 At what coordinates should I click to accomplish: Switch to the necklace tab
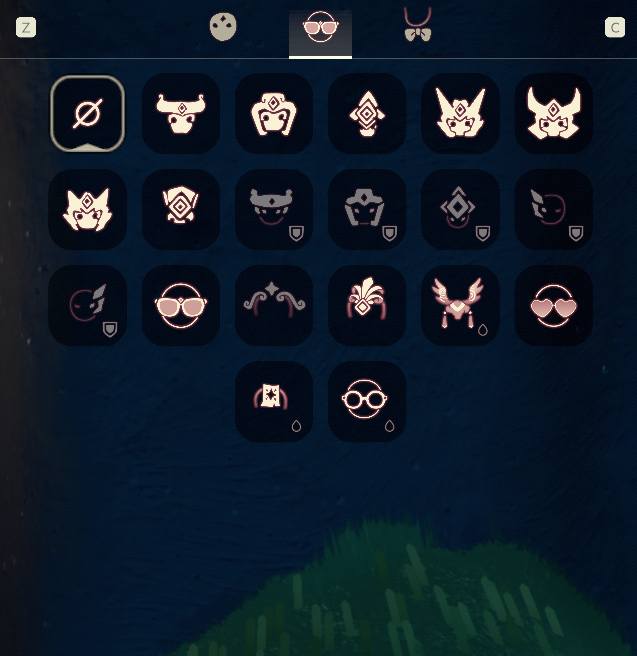pos(417,26)
